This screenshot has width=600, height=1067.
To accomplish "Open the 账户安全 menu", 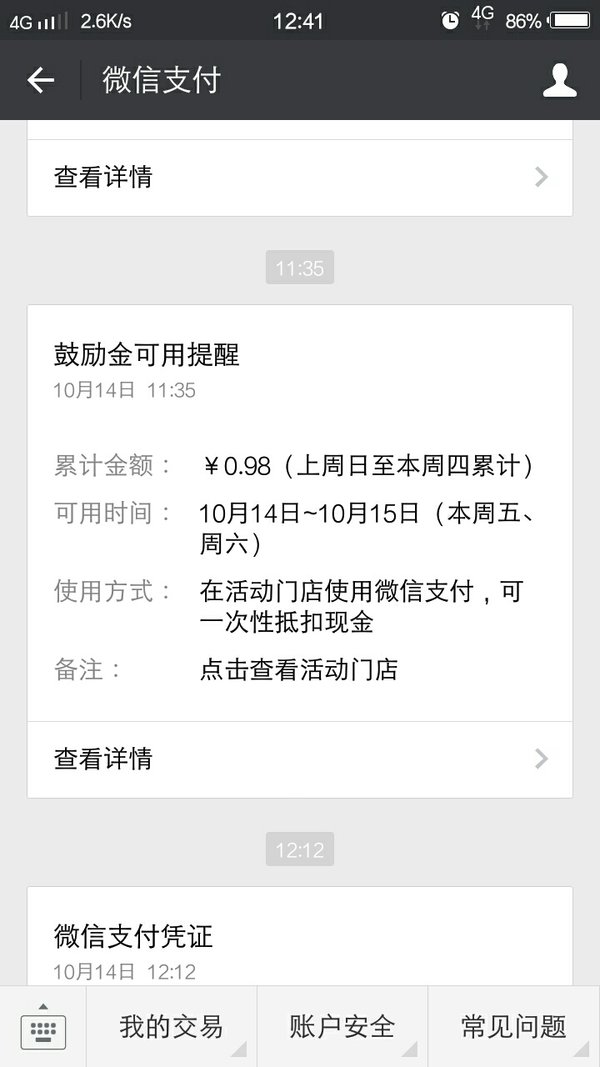I will pyautogui.click(x=342, y=1026).
